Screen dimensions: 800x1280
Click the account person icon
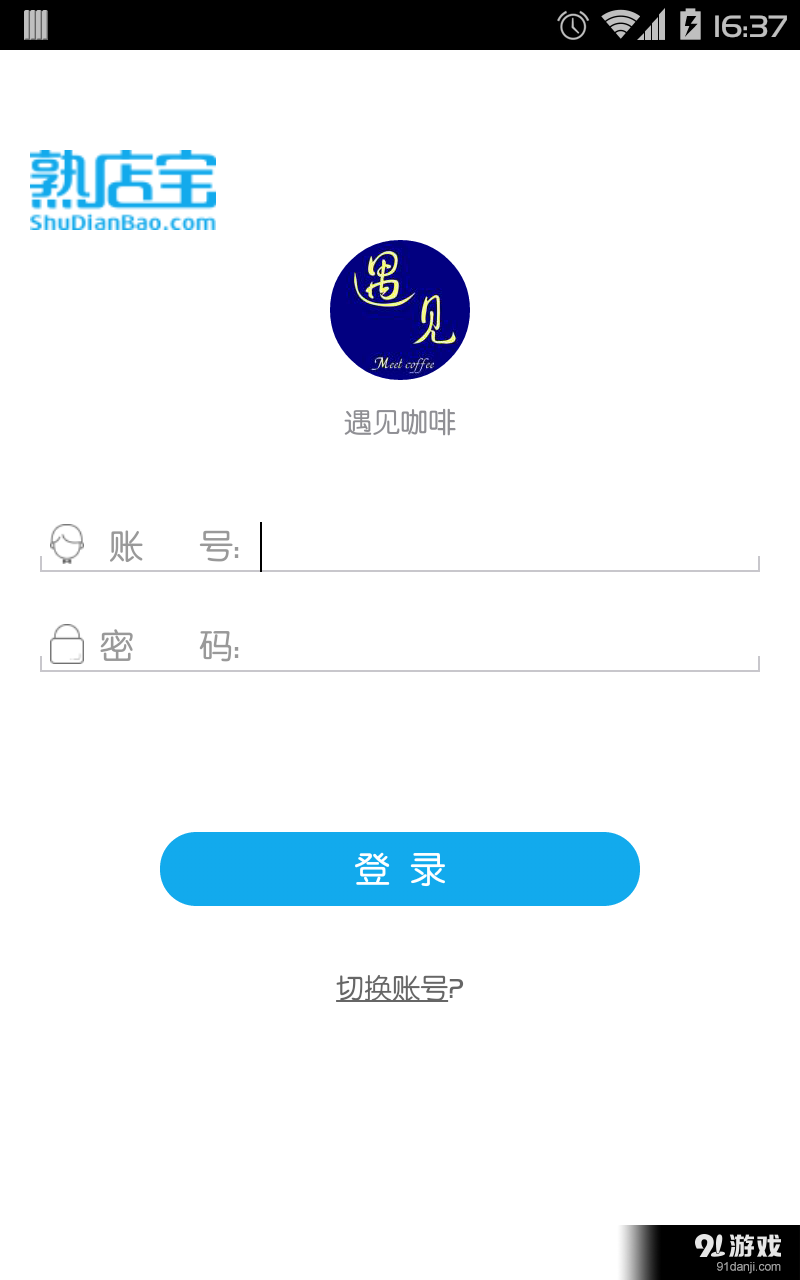(66, 544)
